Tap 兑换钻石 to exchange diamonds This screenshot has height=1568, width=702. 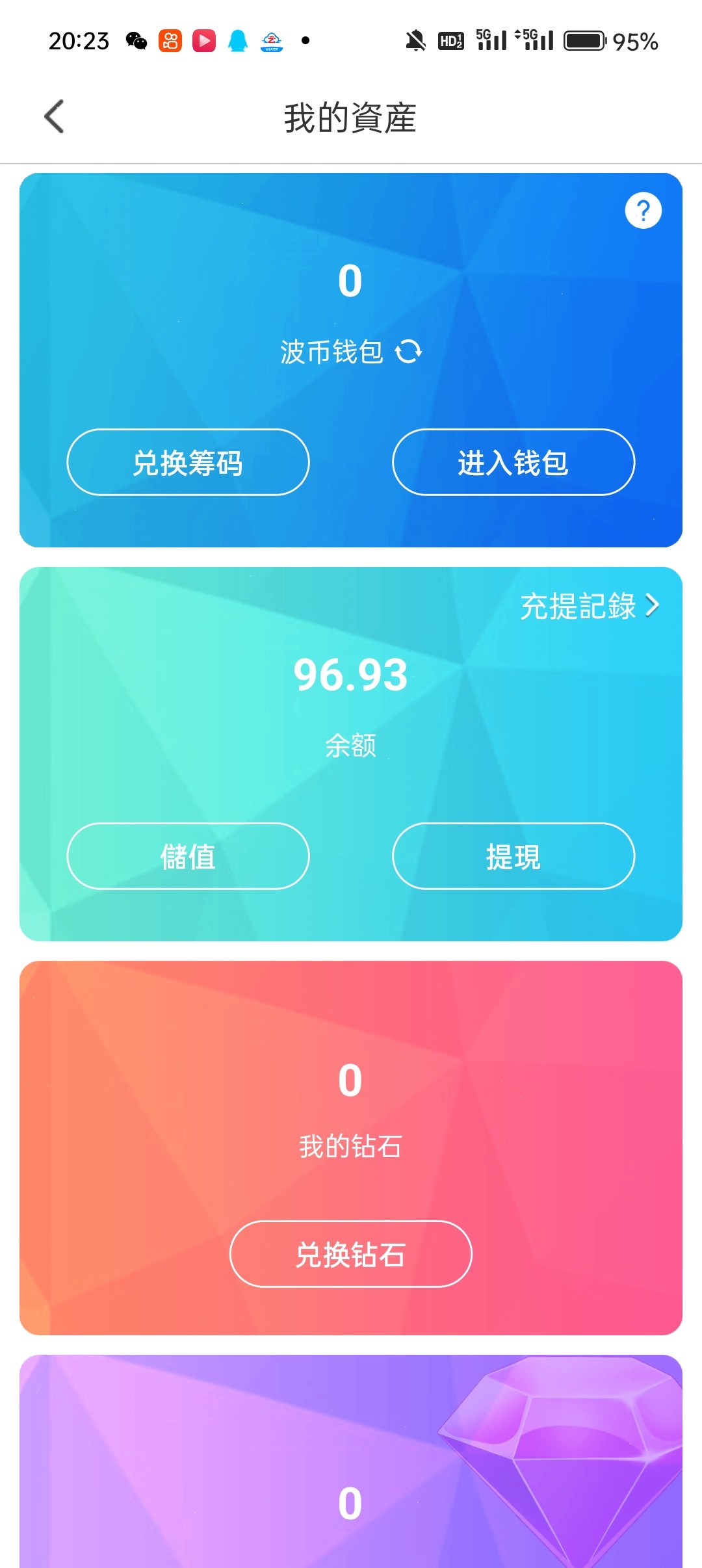[x=350, y=1254]
